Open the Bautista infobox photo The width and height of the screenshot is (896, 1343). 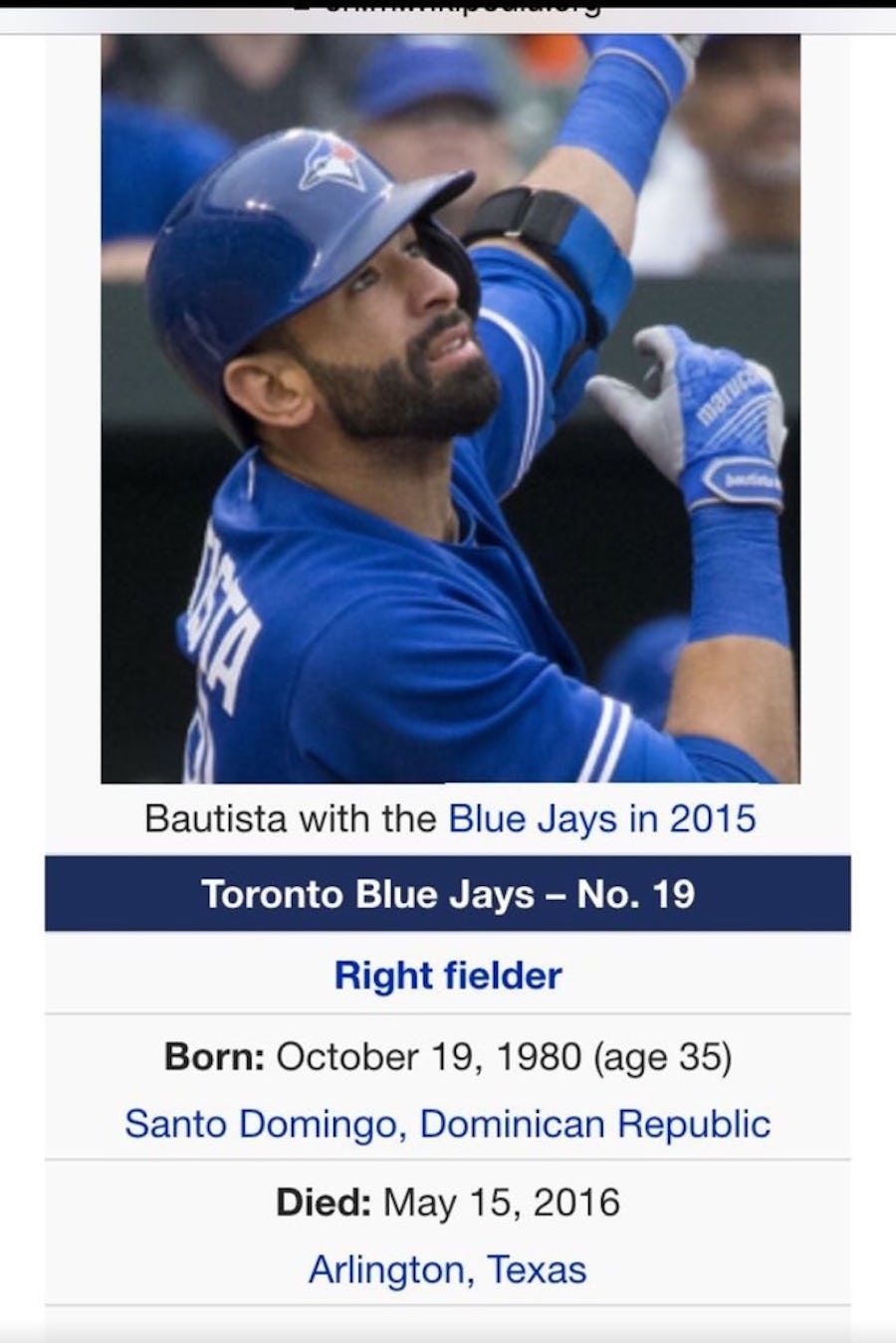tap(450, 408)
